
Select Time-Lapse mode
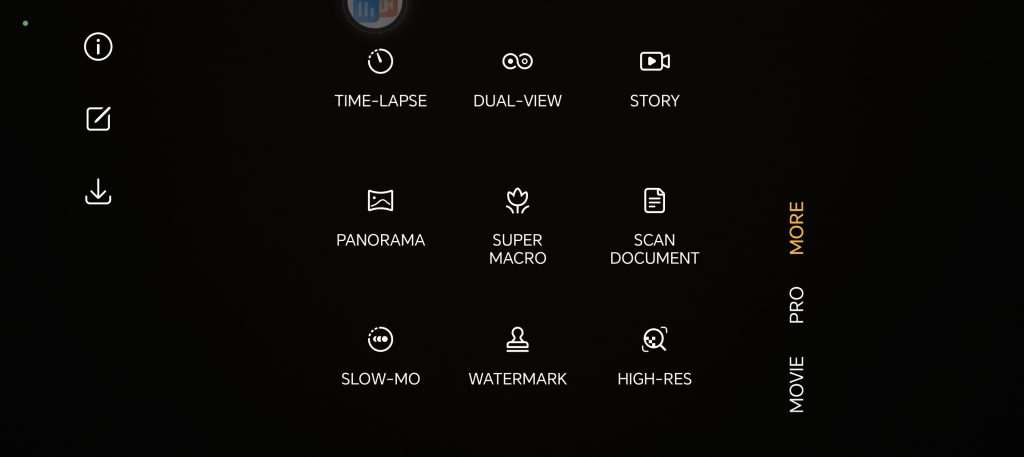tap(380, 78)
